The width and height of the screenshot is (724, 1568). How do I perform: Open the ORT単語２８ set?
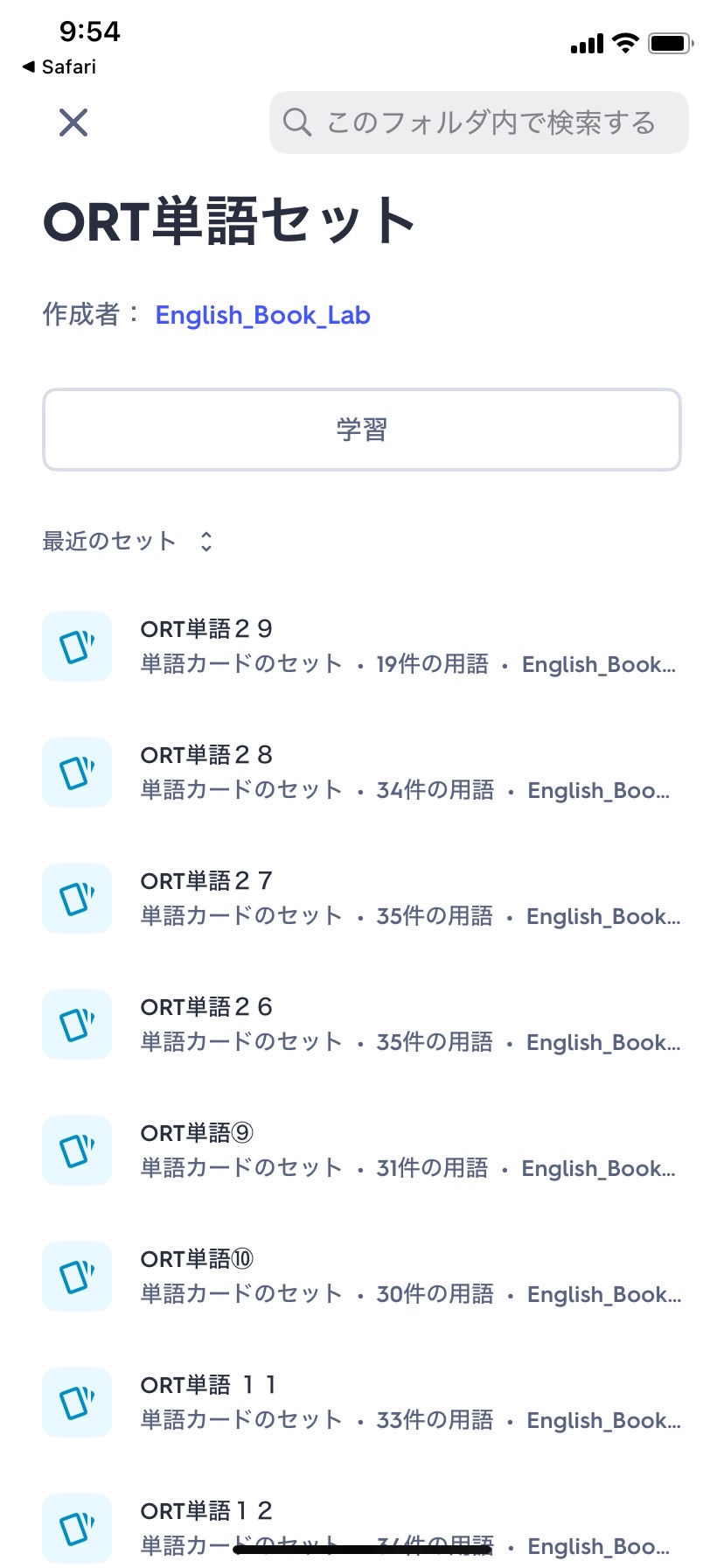click(362, 773)
